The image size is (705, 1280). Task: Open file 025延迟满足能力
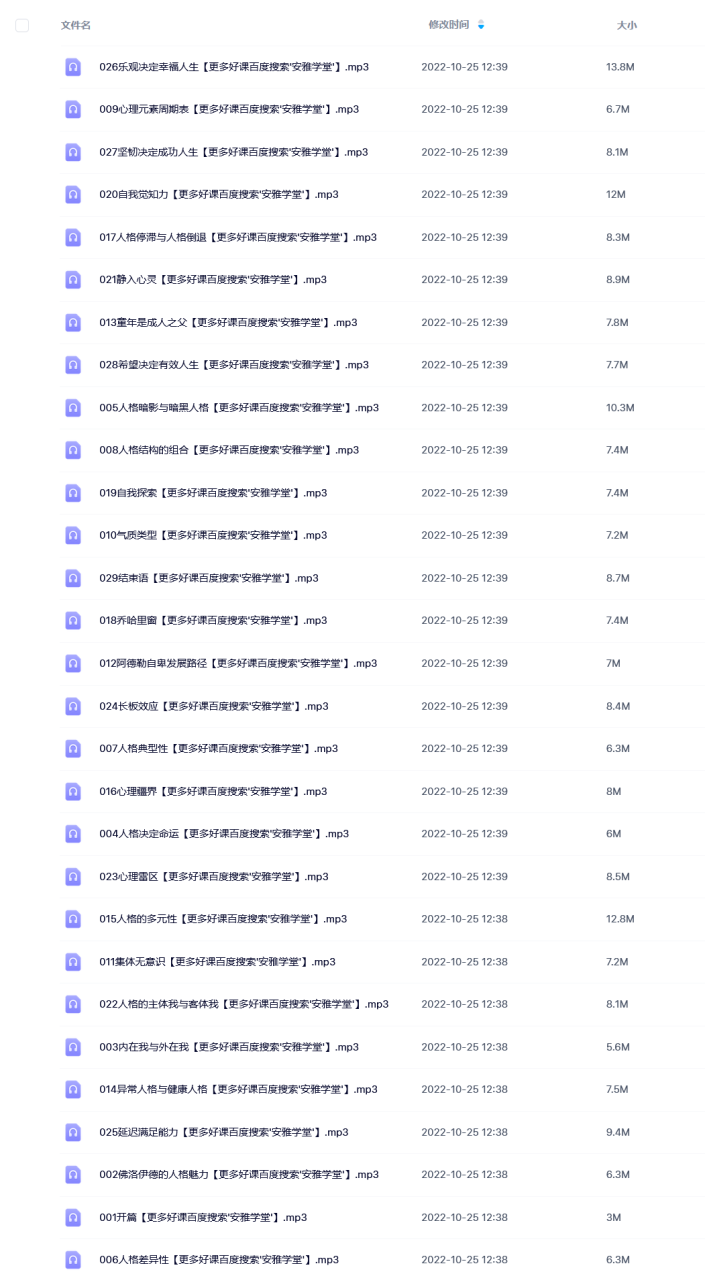pyautogui.click(x=224, y=1132)
